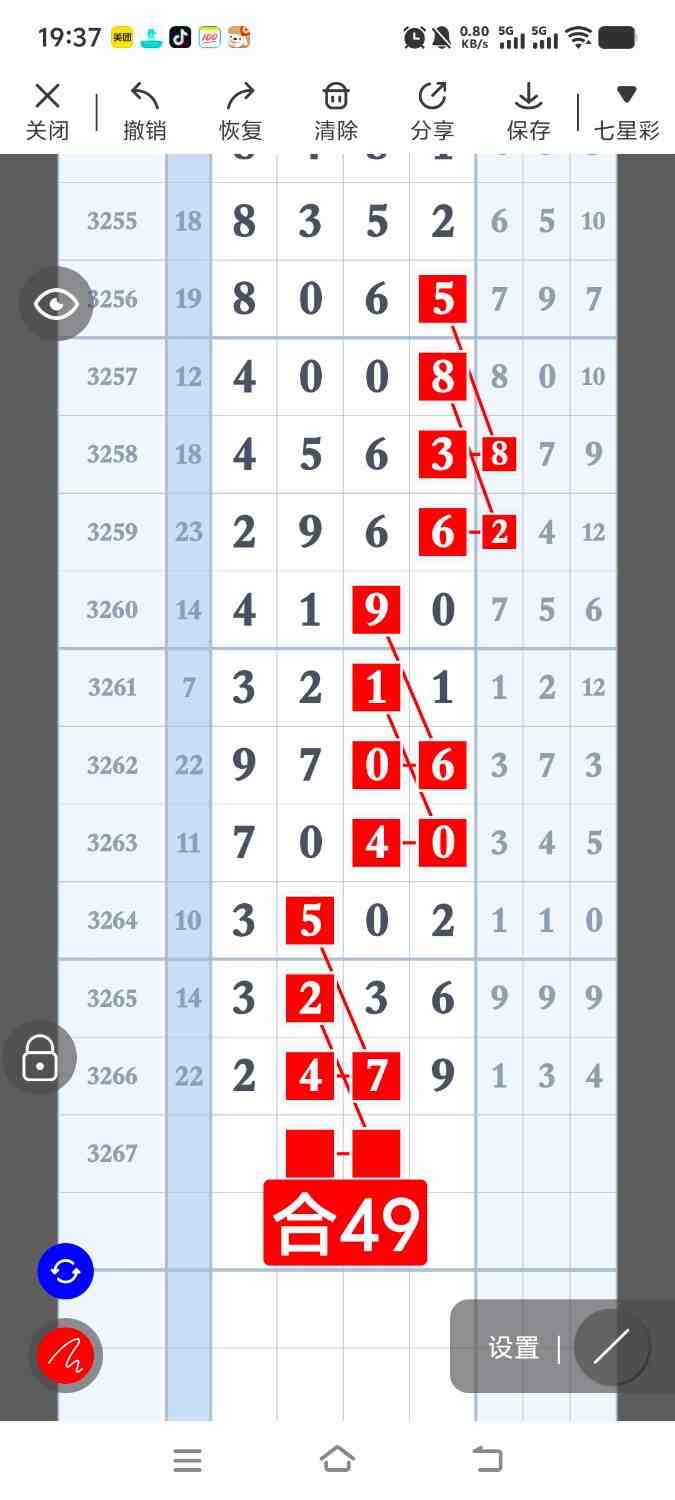The width and height of the screenshot is (675, 1500).
Task: Close the chart editor
Action: 47,111
